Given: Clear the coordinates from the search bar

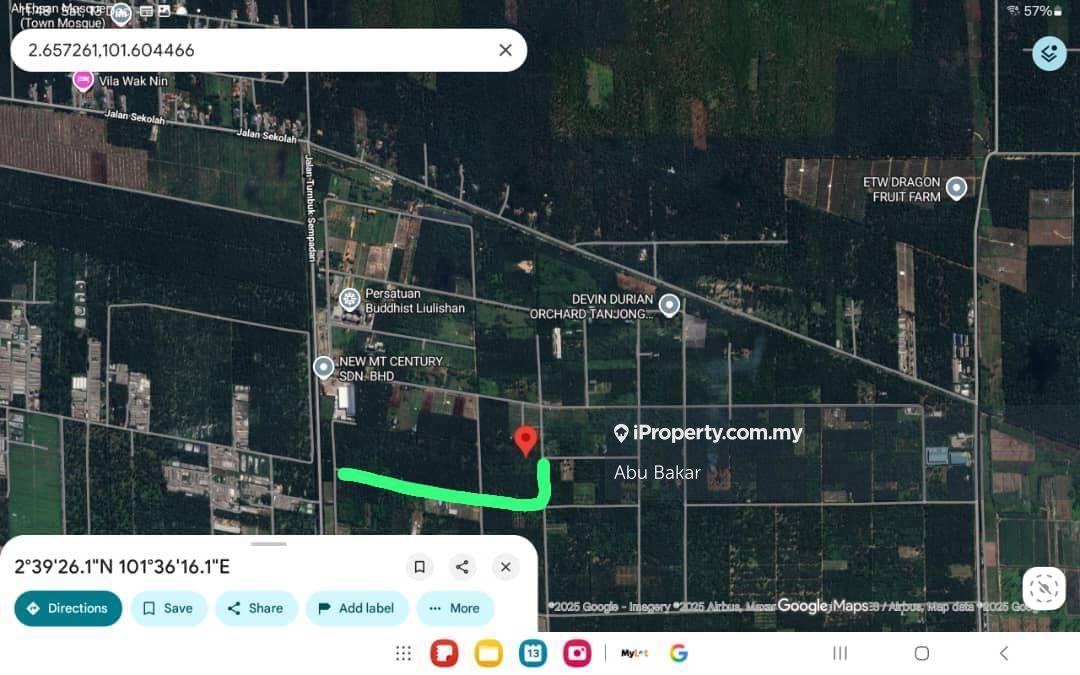Looking at the screenshot, I should coord(505,50).
